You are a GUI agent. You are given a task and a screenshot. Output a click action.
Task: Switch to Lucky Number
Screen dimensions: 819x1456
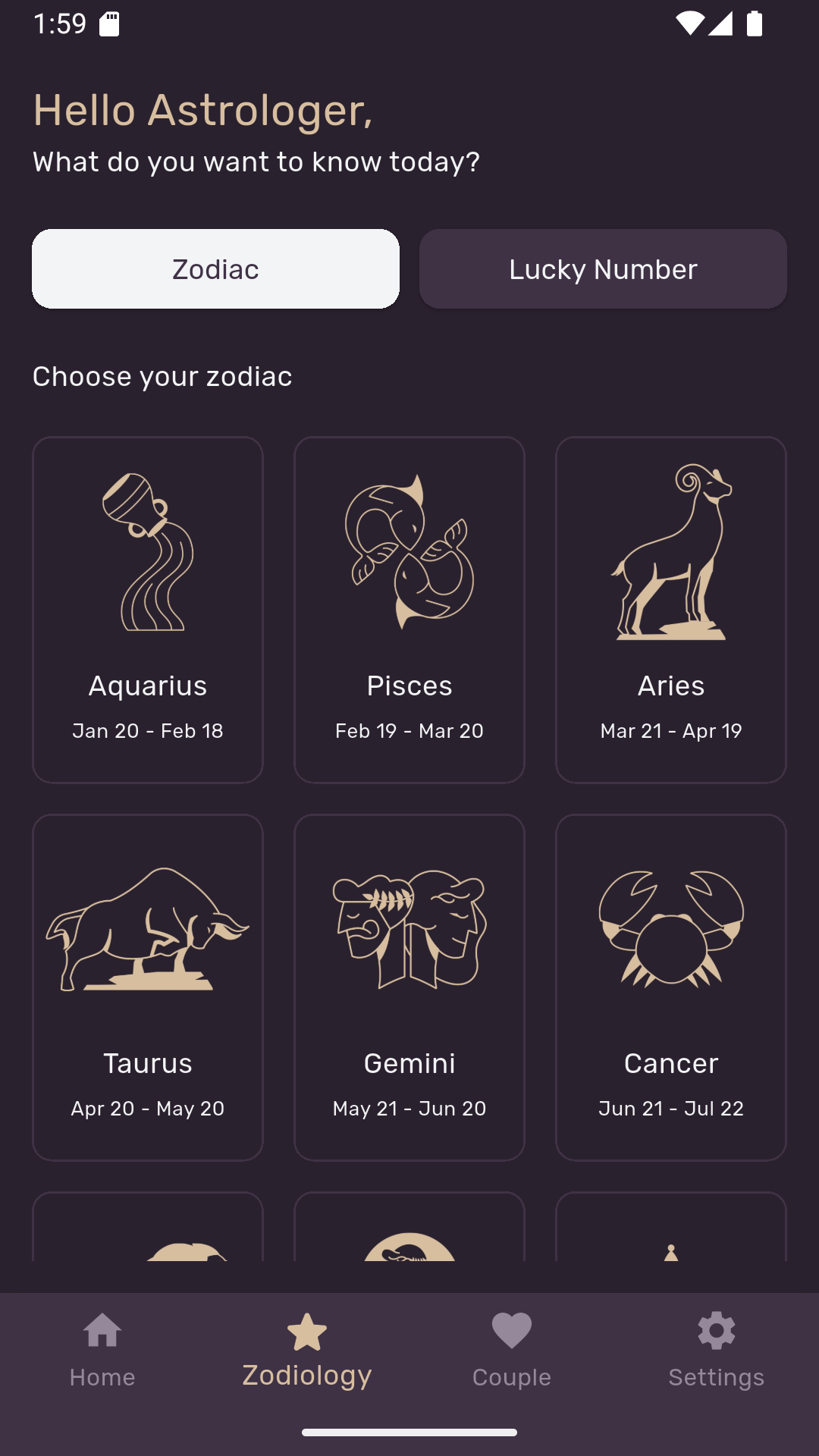(603, 269)
